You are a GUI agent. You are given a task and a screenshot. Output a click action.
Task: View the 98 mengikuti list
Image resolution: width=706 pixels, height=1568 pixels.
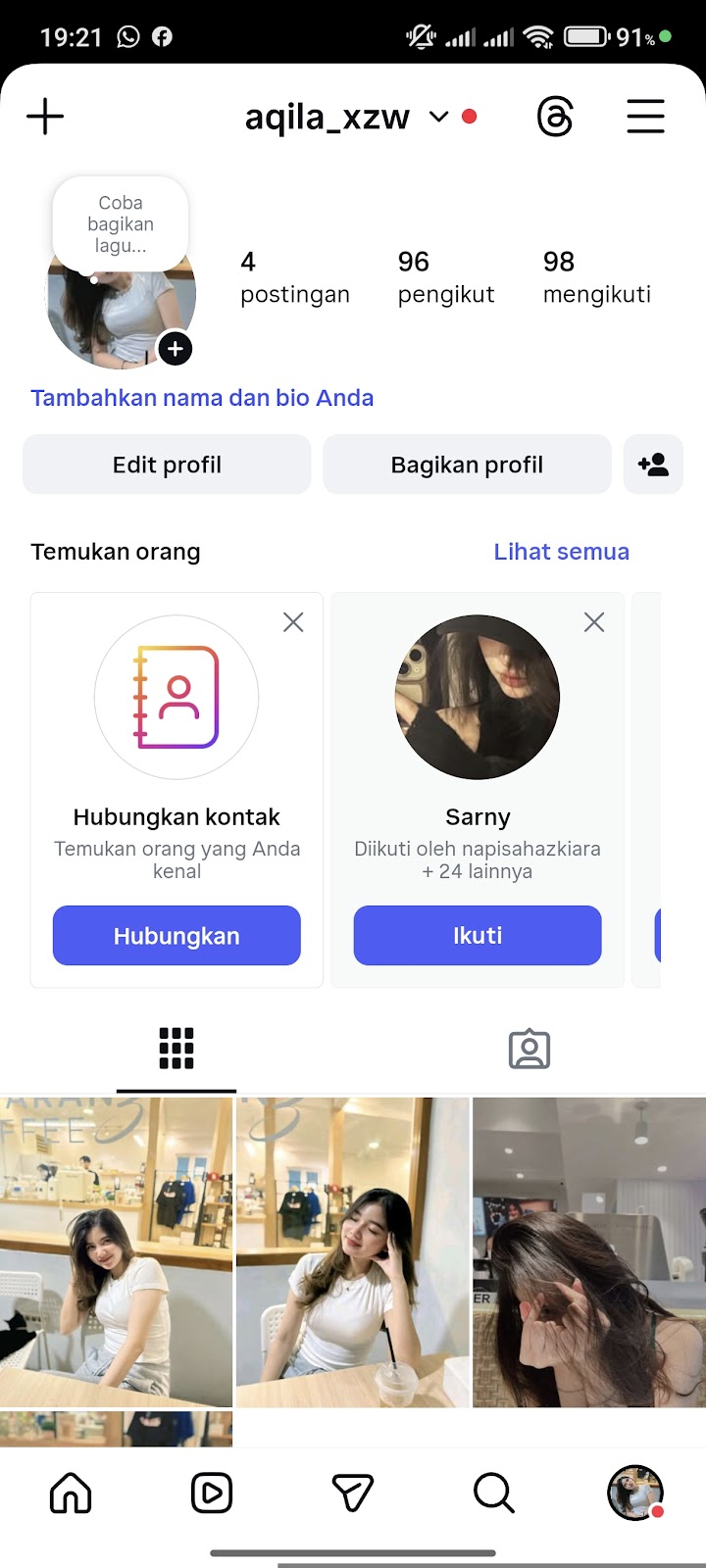[596, 277]
